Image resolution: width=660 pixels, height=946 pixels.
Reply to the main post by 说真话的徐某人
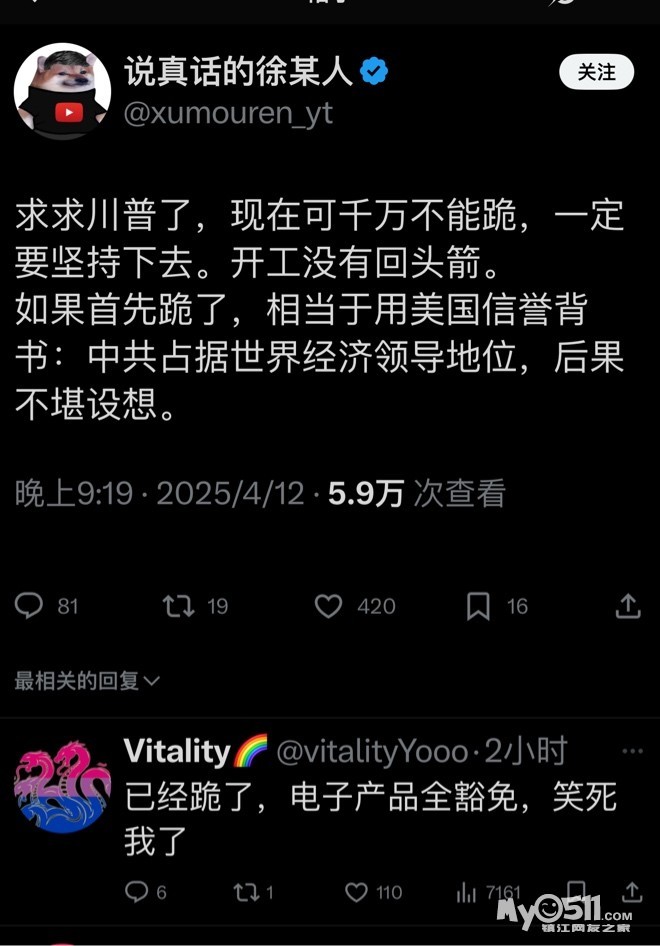tap(31, 606)
